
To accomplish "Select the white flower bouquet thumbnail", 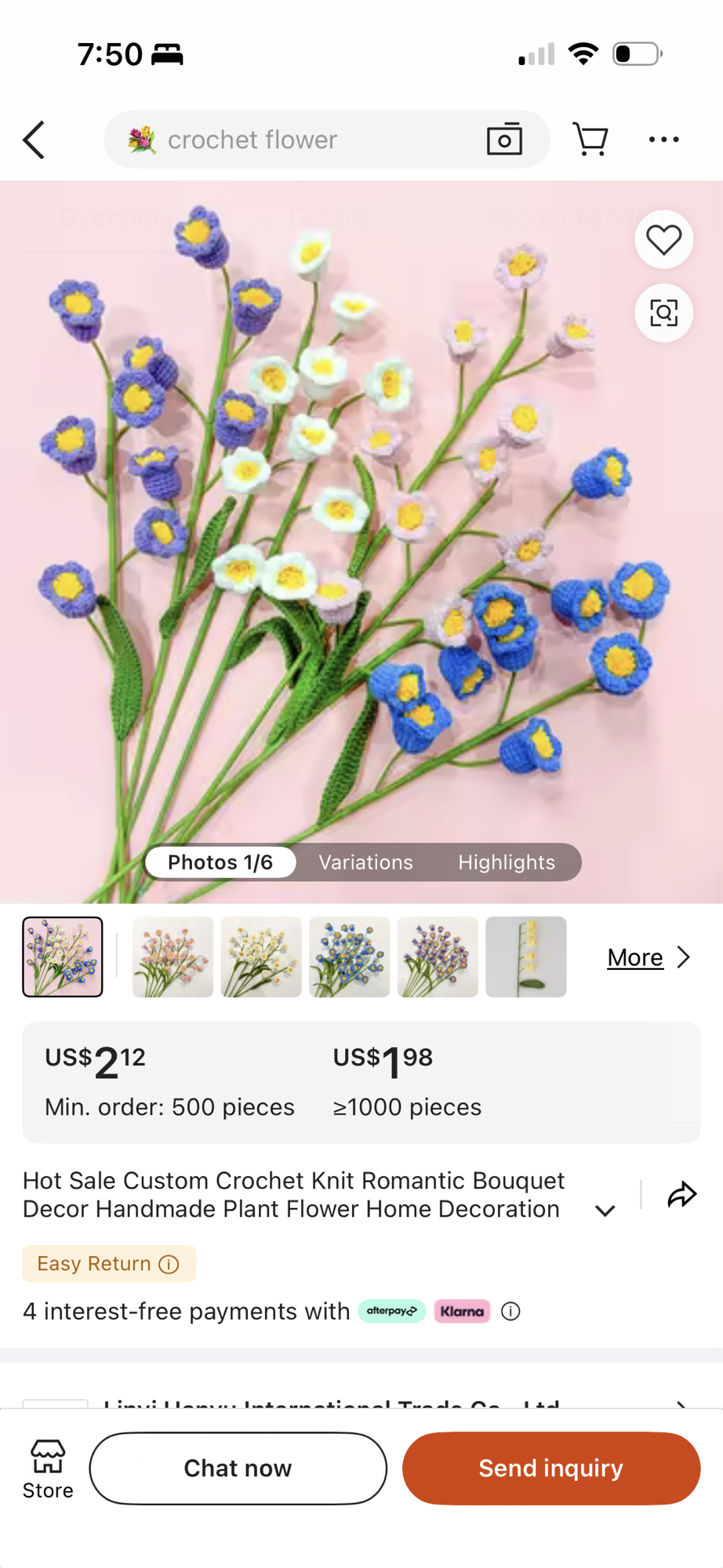I will [x=261, y=956].
